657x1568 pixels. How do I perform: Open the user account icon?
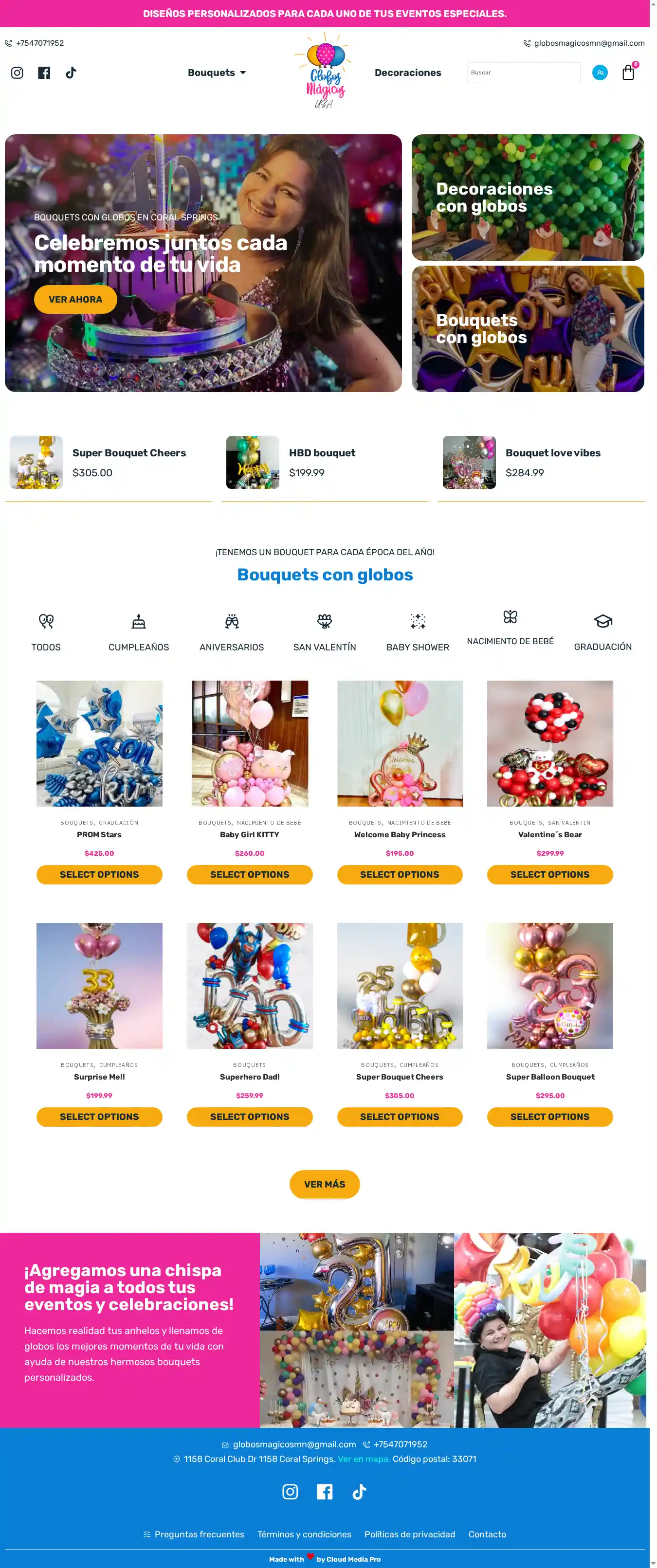point(600,73)
